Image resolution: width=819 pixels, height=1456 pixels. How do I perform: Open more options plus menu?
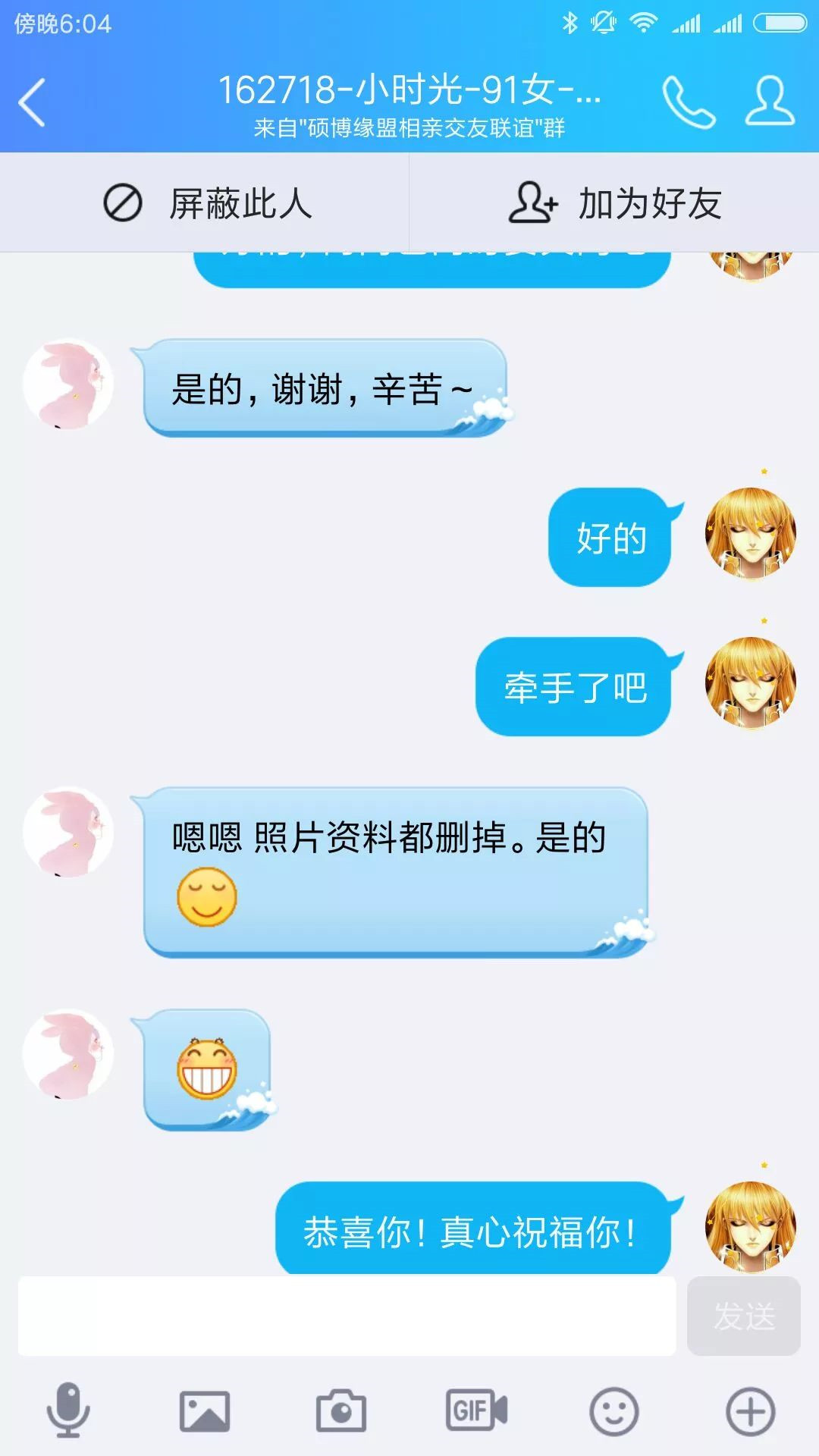point(750,1411)
